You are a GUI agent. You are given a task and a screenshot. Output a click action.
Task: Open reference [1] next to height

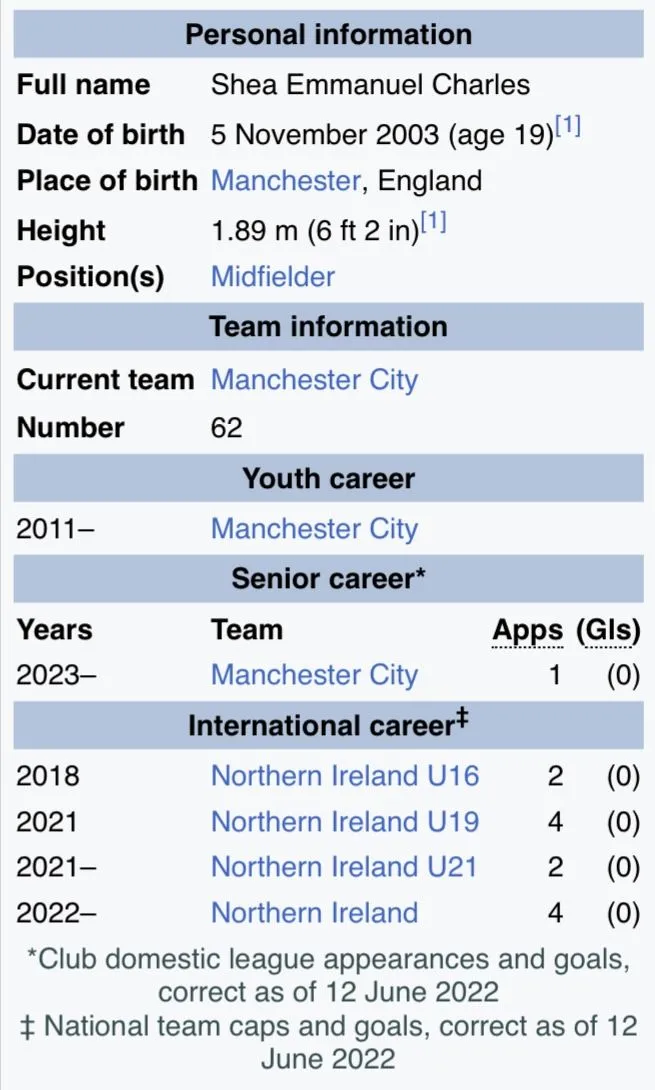click(x=433, y=224)
